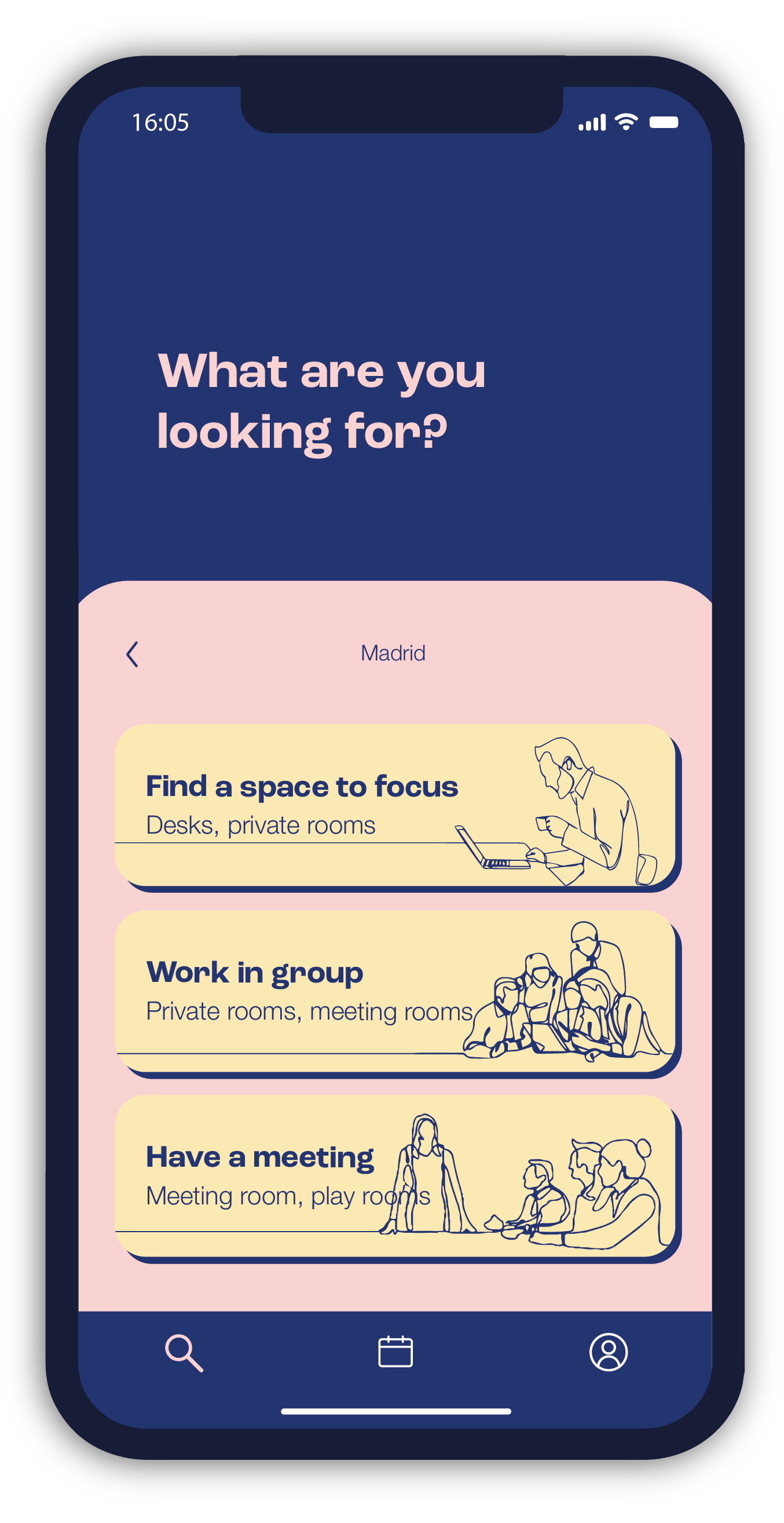Switch to the search tab

[x=184, y=1352]
